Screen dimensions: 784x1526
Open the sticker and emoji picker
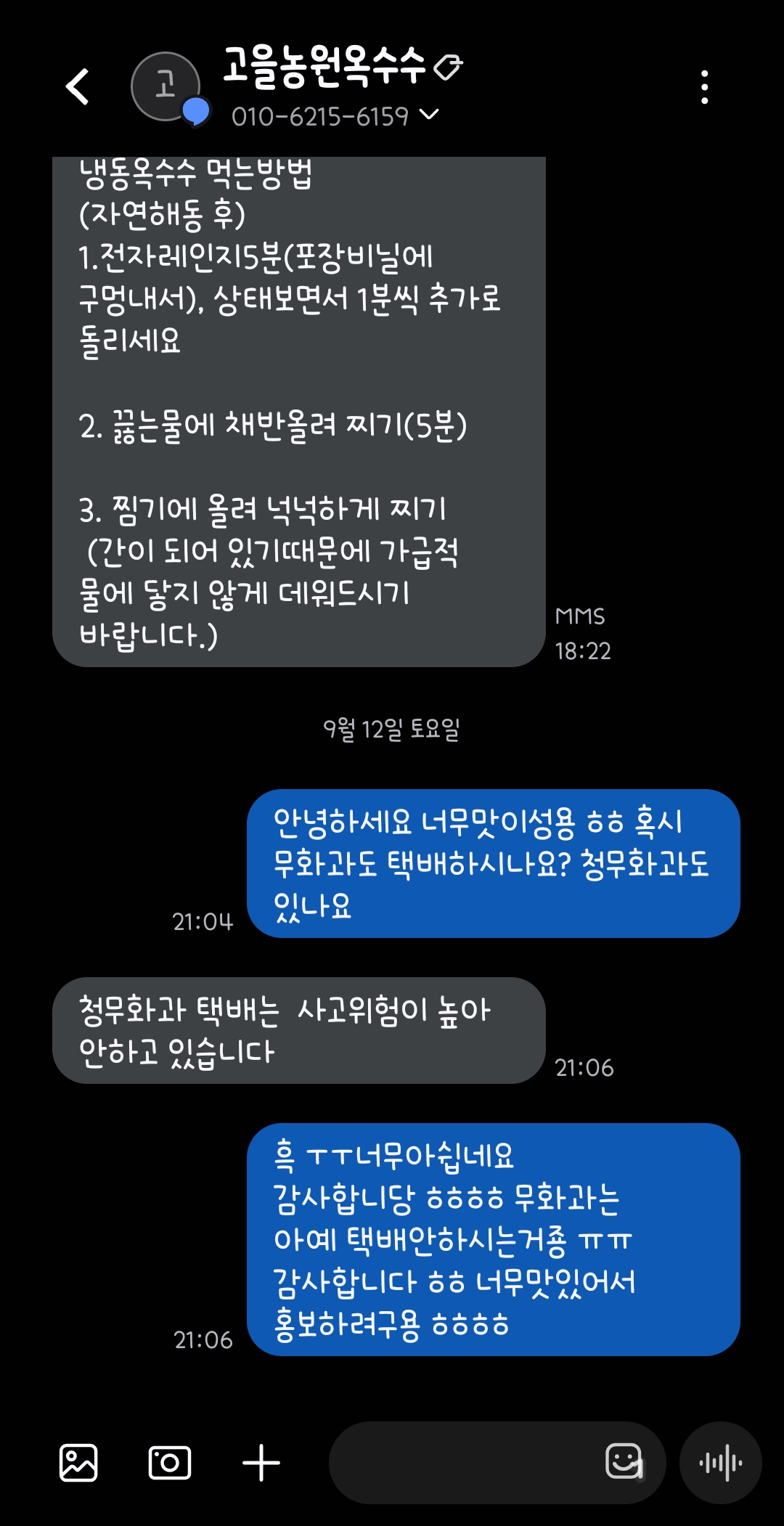click(624, 1461)
